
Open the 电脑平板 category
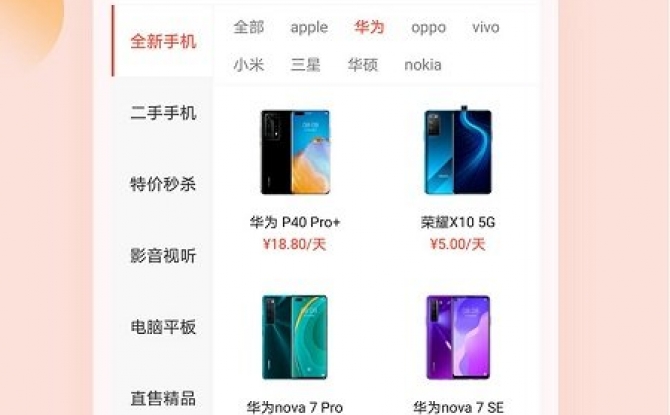pos(163,327)
